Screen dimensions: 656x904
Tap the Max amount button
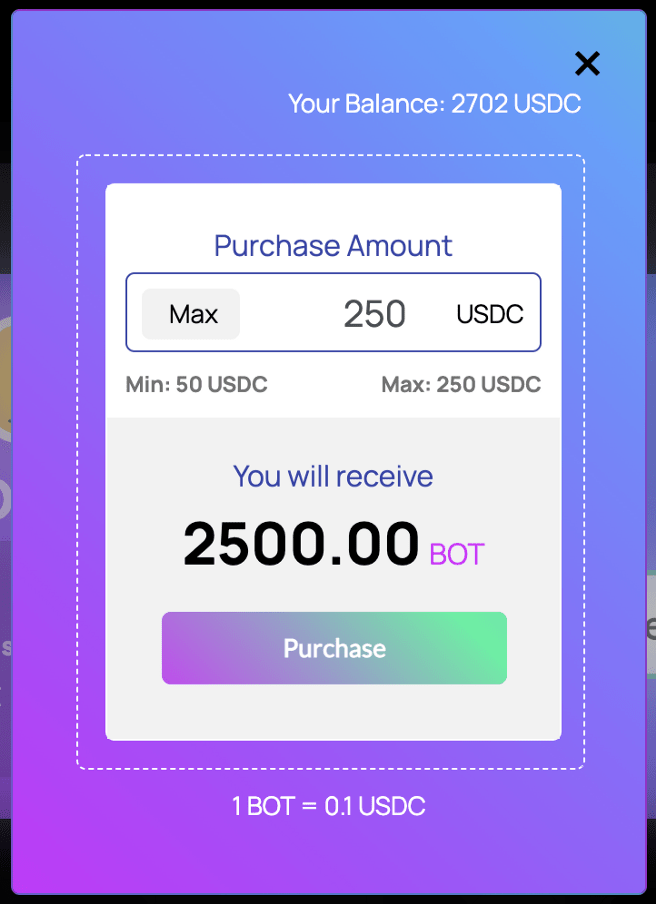192,314
